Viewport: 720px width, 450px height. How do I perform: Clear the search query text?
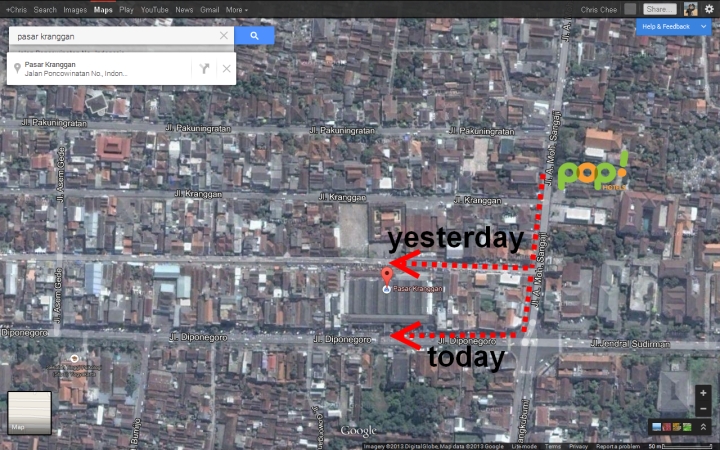pos(224,35)
